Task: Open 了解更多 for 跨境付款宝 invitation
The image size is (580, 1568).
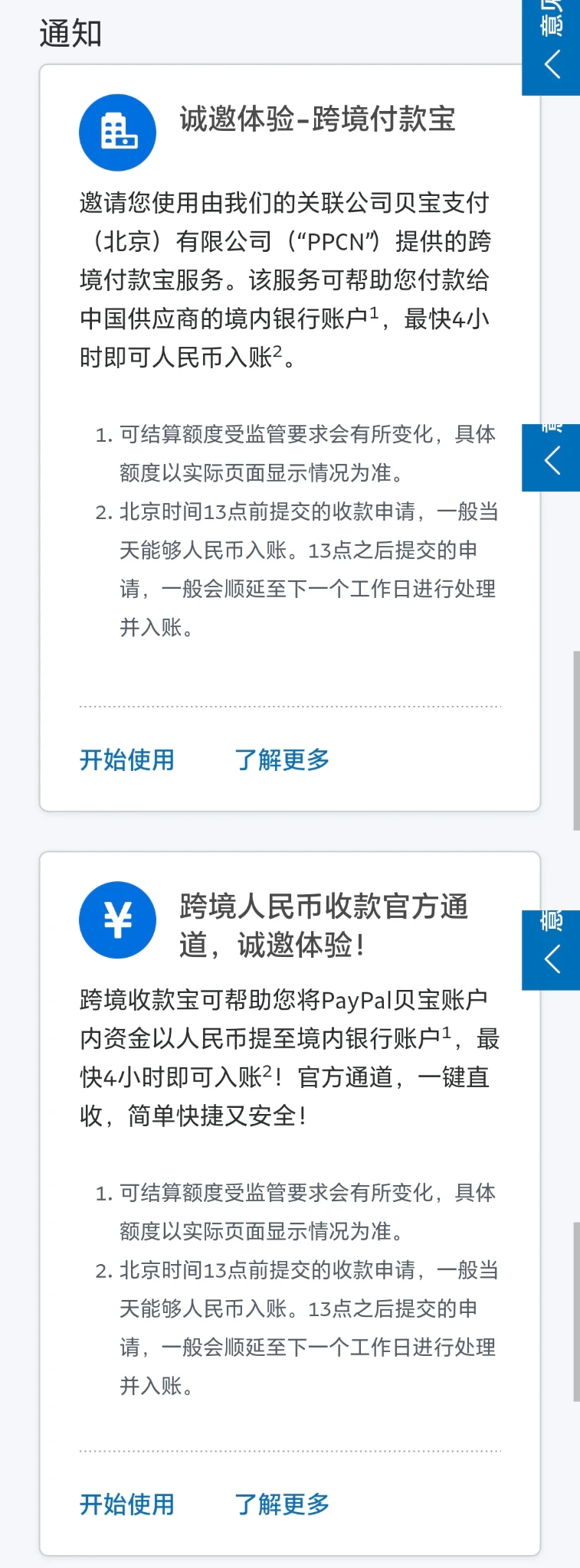Action: 282,759
